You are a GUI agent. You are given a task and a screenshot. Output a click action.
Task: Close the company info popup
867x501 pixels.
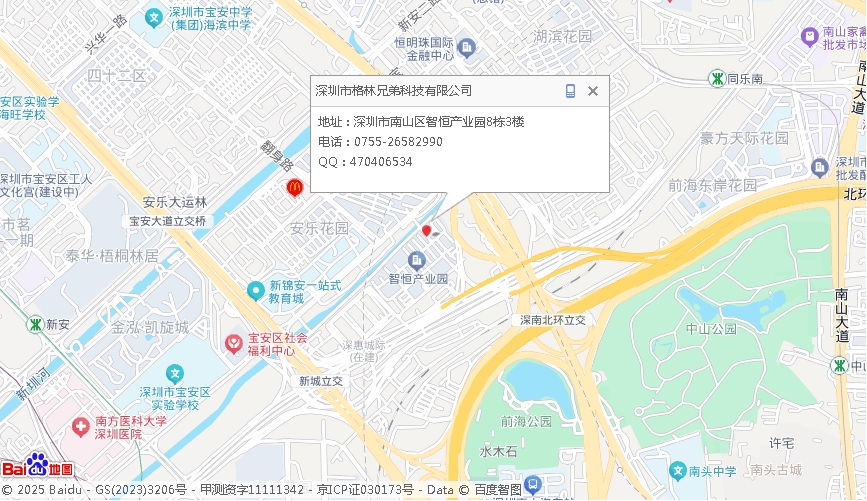593,91
